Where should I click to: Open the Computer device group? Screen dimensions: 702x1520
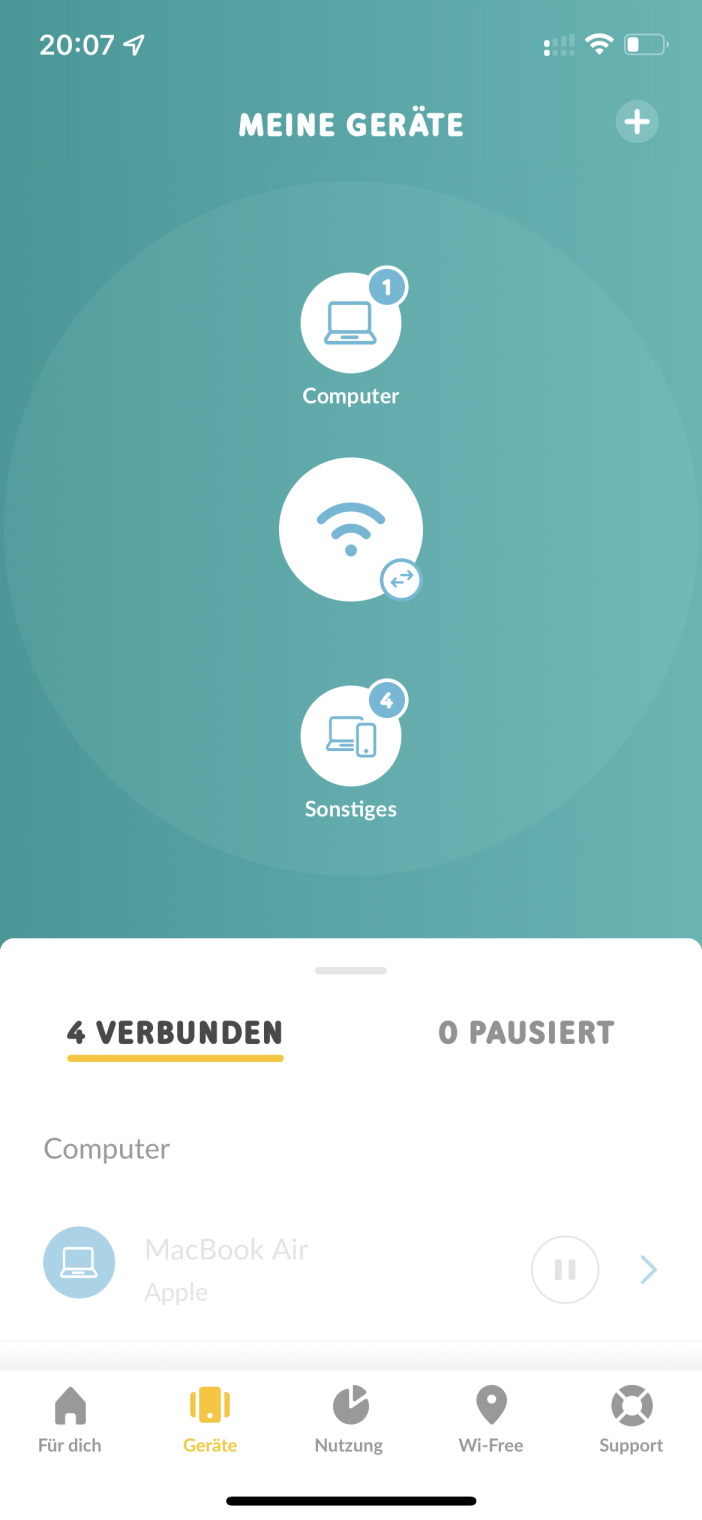pyautogui.click(x=351, y=324)
